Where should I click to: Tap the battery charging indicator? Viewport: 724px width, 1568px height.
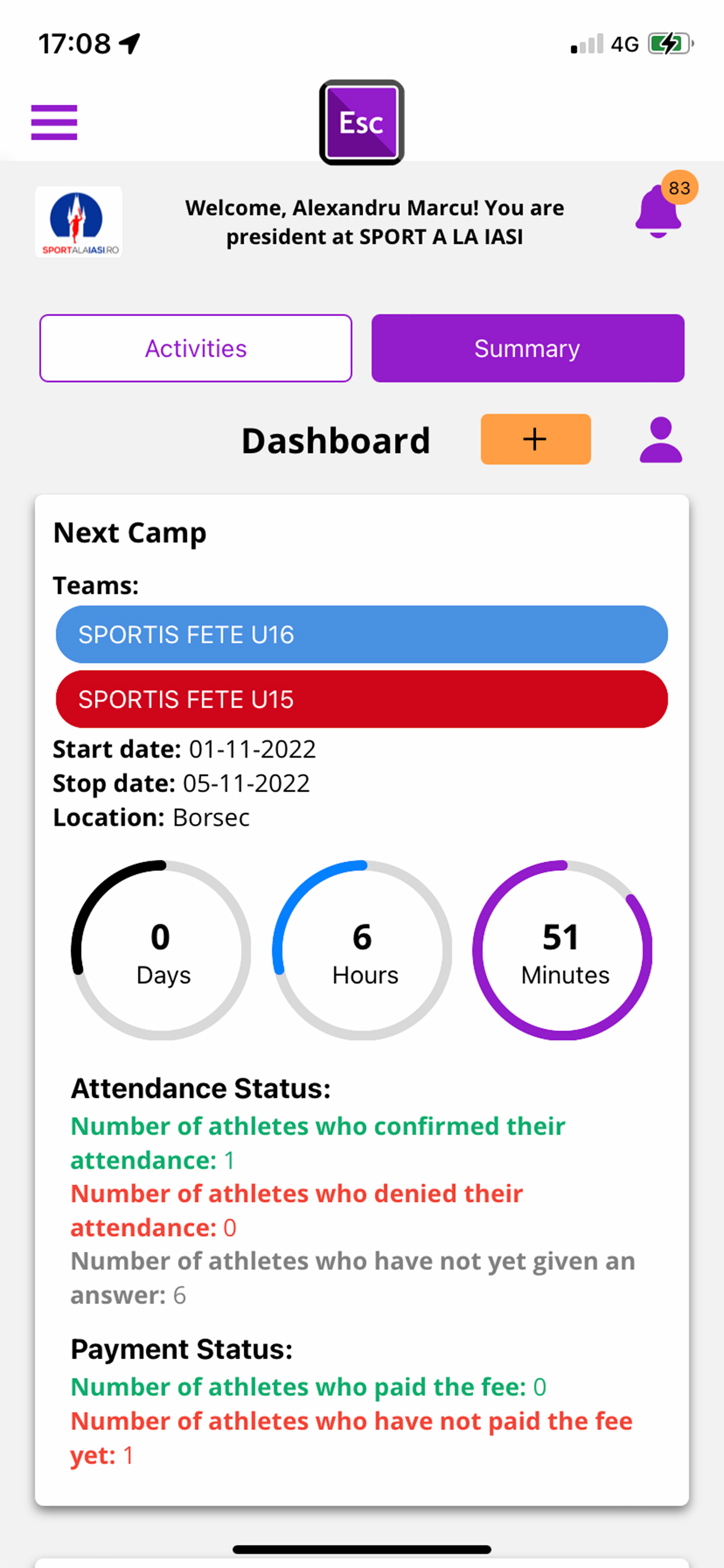pos(667,43)
